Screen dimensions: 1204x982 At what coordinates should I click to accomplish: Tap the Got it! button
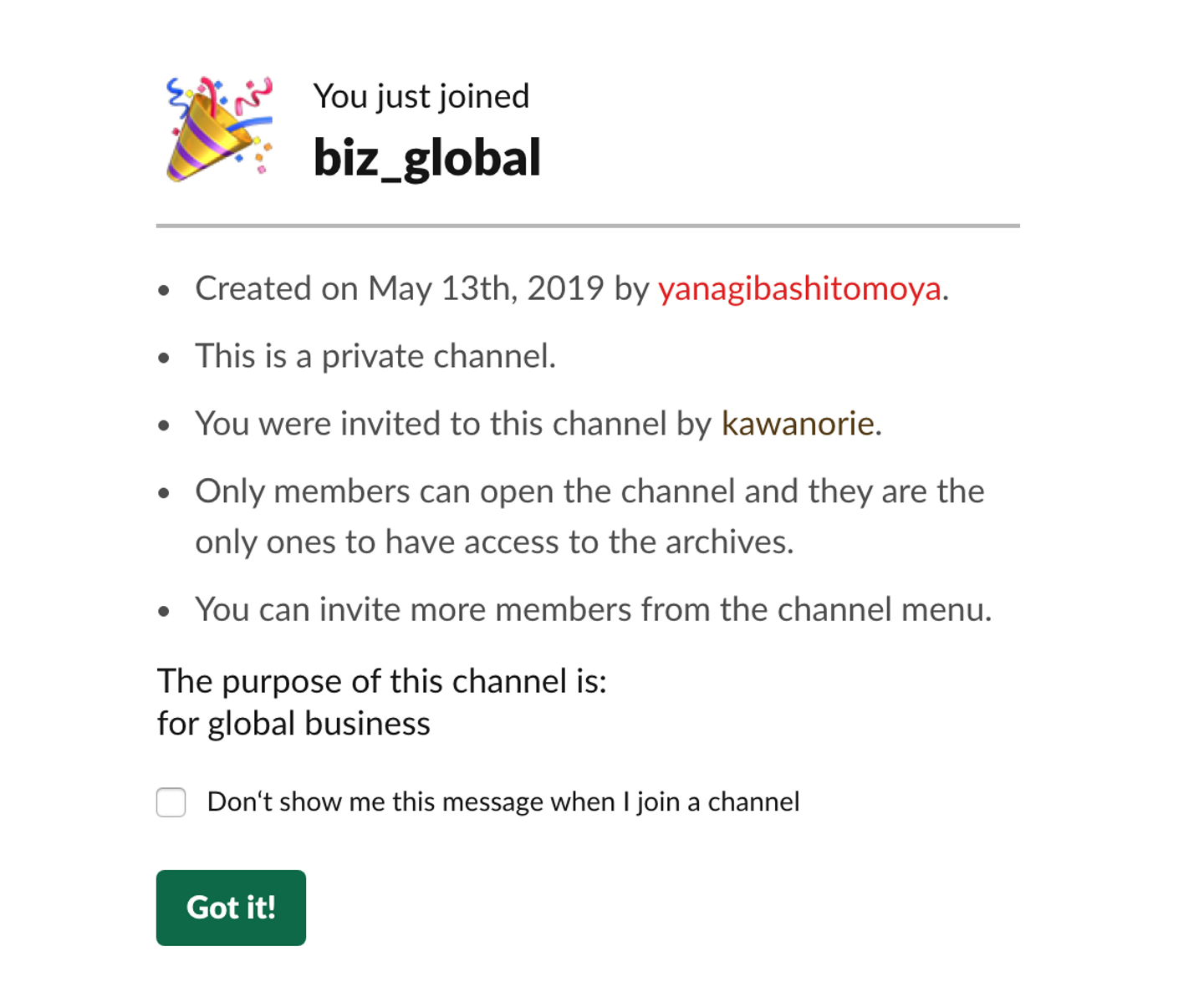(x=231, y=908)
